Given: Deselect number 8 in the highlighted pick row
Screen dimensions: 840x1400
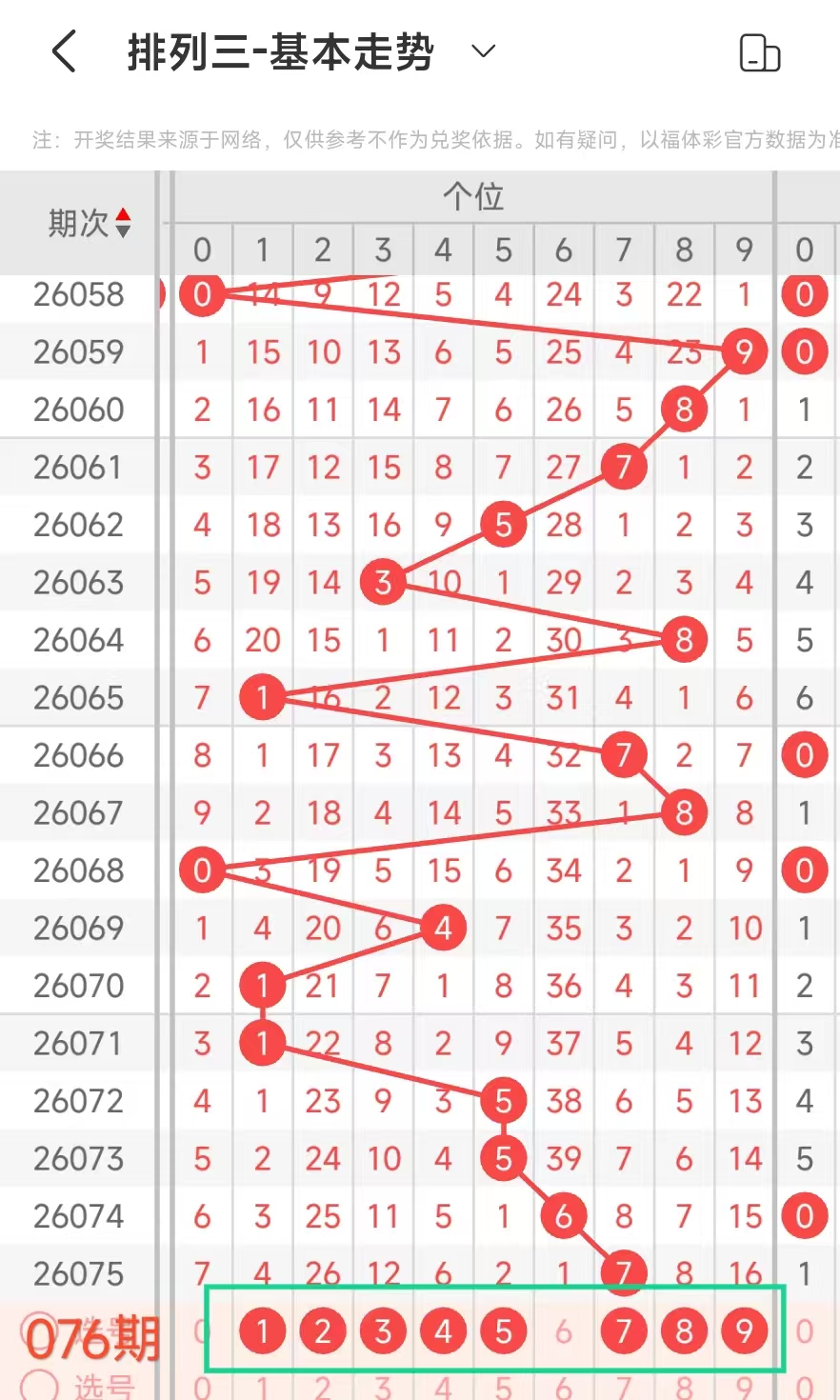Looking at the screenshot, I should (x=684, y=1331).
